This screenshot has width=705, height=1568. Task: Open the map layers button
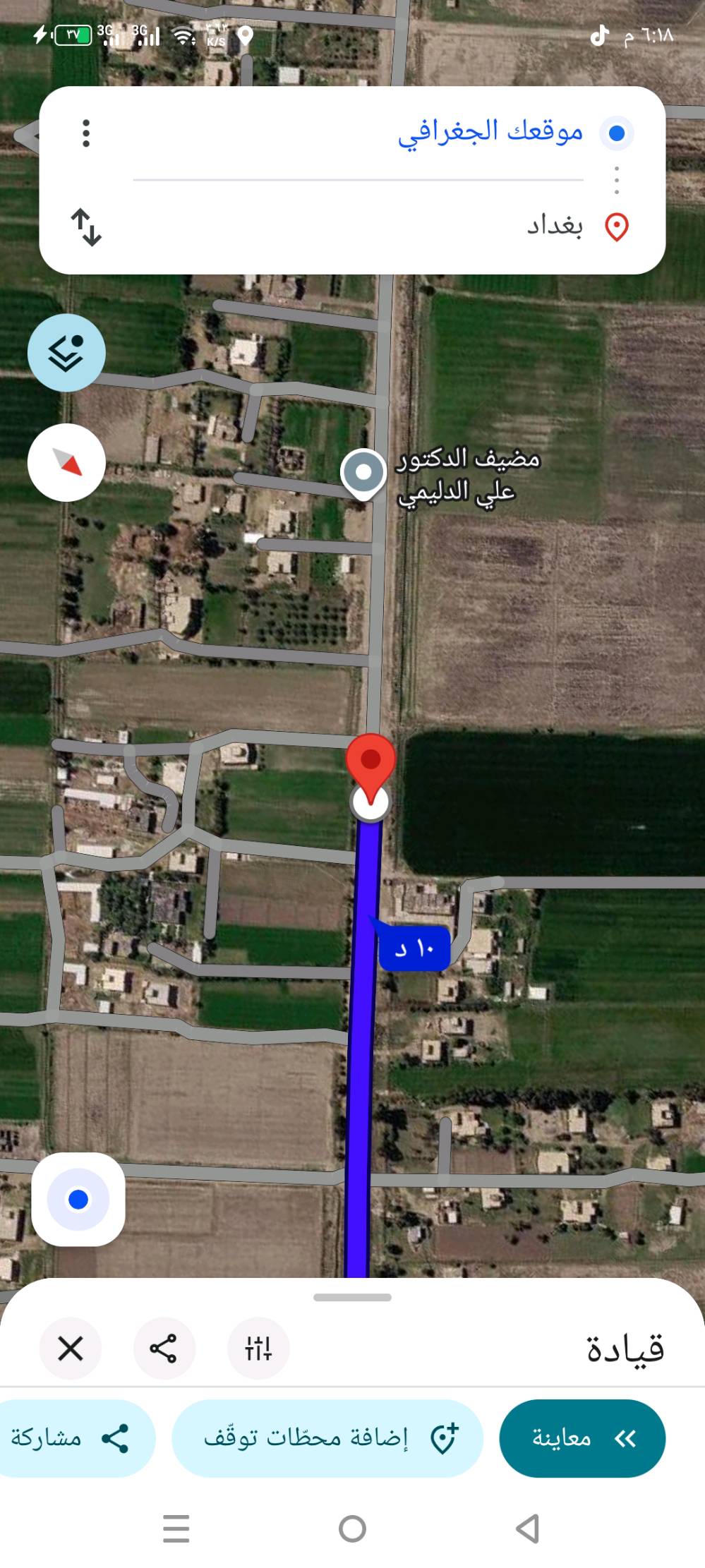(66, 353)
